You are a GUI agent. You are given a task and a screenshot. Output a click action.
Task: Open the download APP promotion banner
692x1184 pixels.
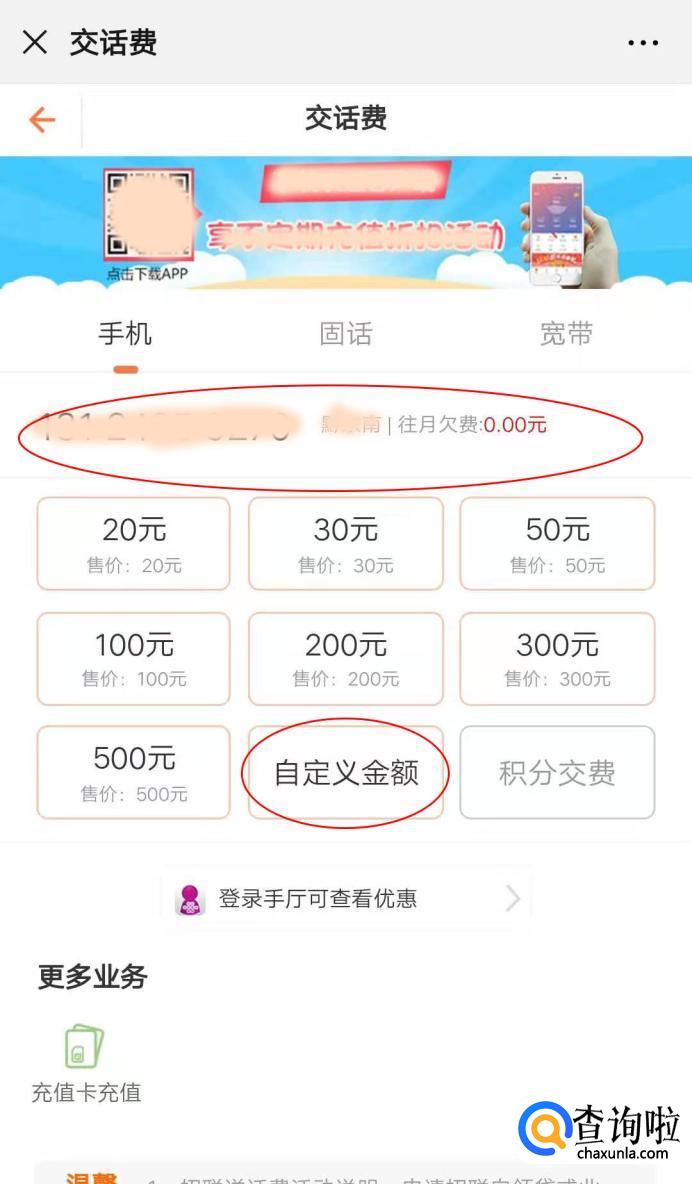(x=346, y=223)
